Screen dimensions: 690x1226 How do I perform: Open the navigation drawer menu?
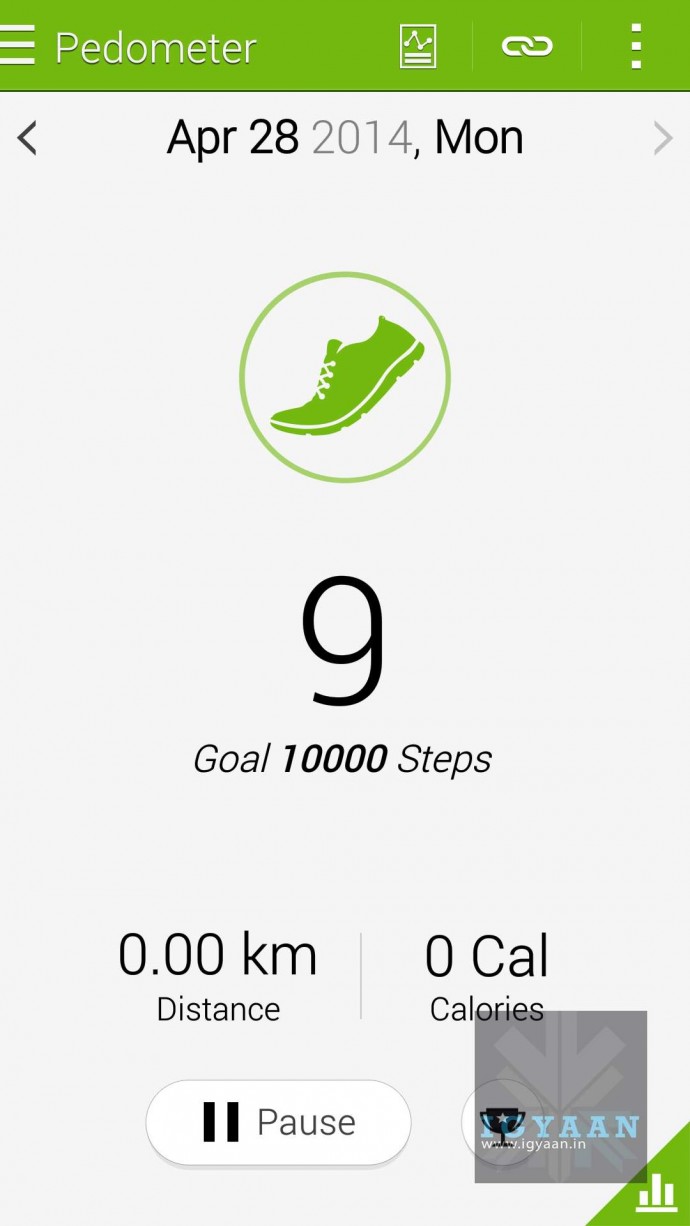click(x=18, y=46)
